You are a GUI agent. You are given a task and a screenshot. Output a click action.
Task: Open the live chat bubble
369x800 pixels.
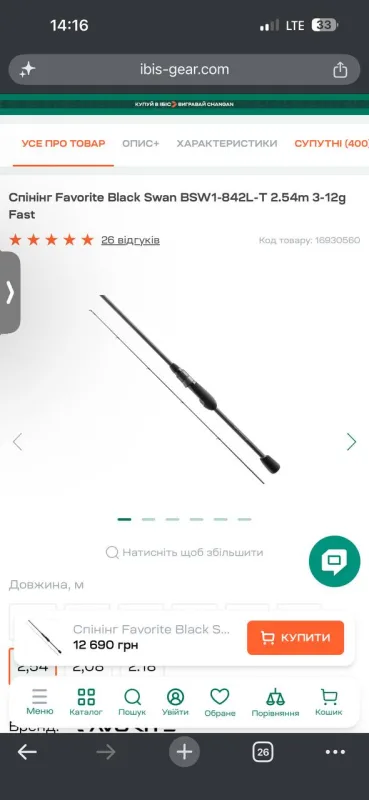coord(334,561)
